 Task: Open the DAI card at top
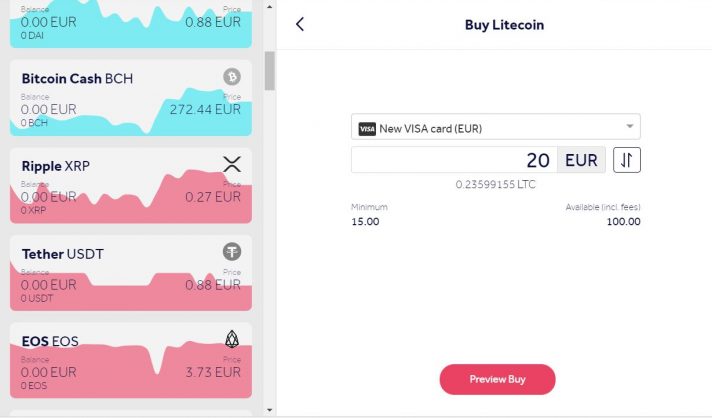[x=131, y=24]
